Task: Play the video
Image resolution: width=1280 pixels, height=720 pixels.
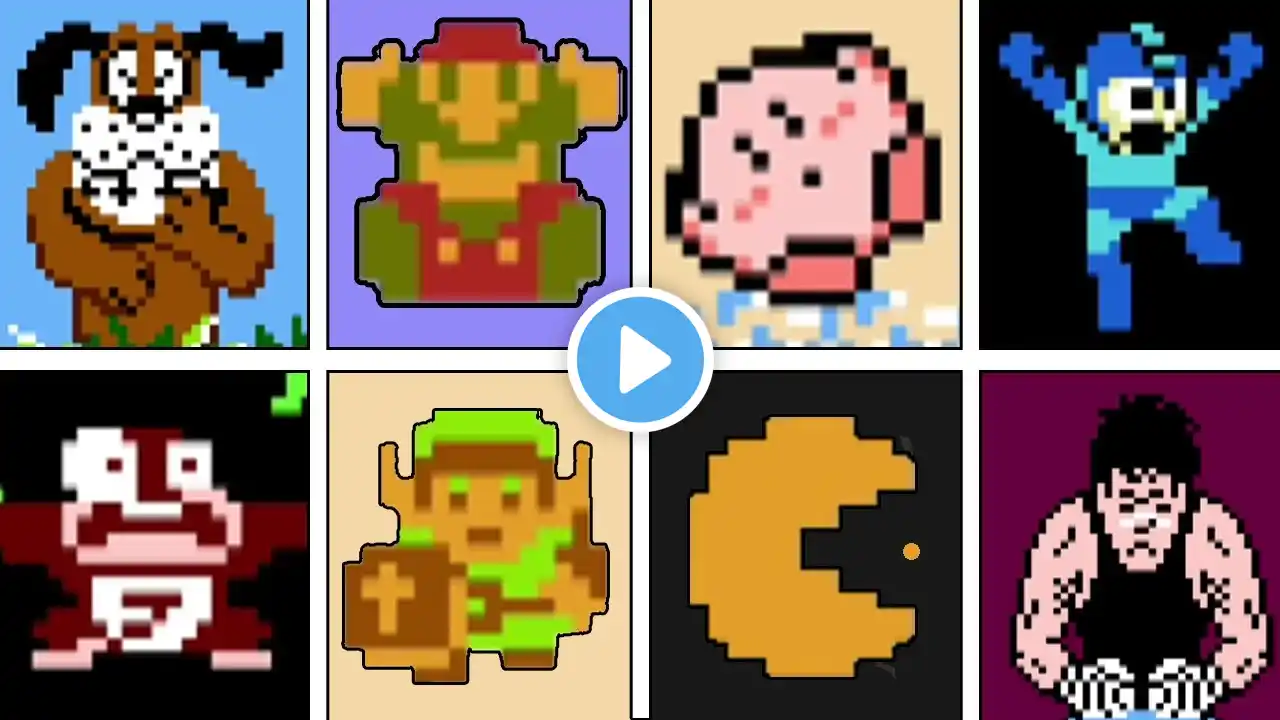Action: (640, 360)
